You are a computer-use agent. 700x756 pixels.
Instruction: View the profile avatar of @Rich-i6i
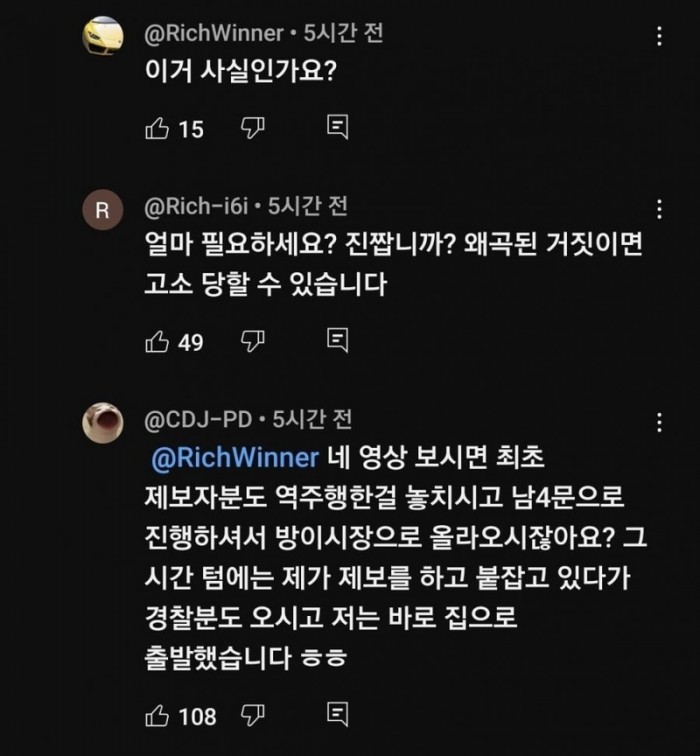tap(102, 211)
